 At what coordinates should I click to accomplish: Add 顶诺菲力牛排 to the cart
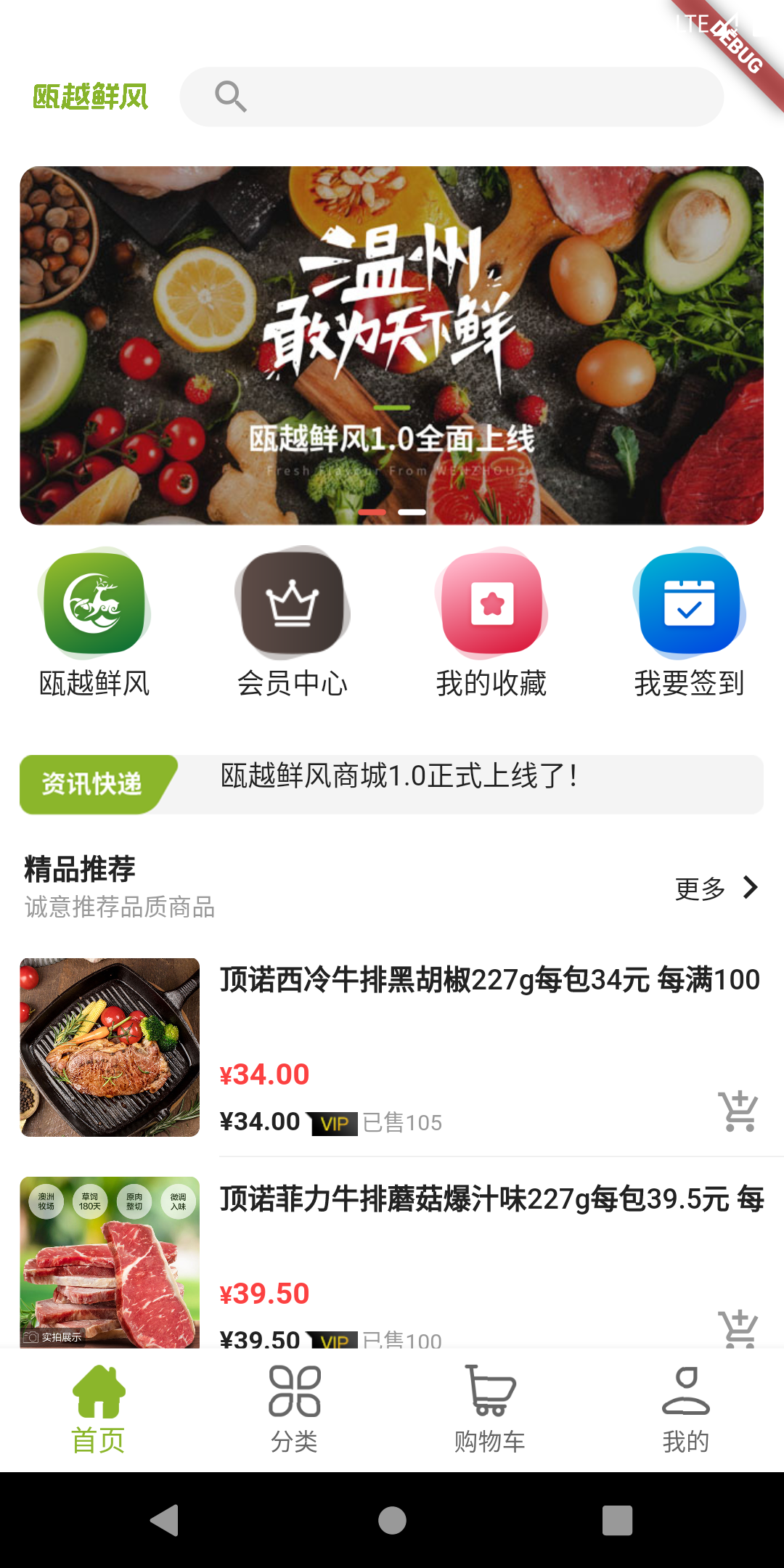click(739, 1328)
